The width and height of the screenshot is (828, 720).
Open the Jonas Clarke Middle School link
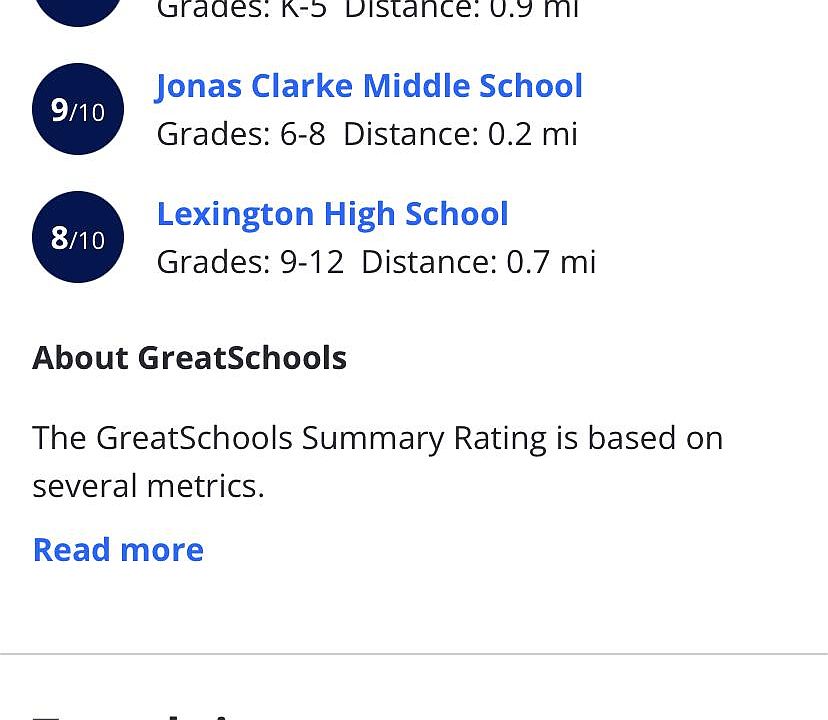(369, 86)
